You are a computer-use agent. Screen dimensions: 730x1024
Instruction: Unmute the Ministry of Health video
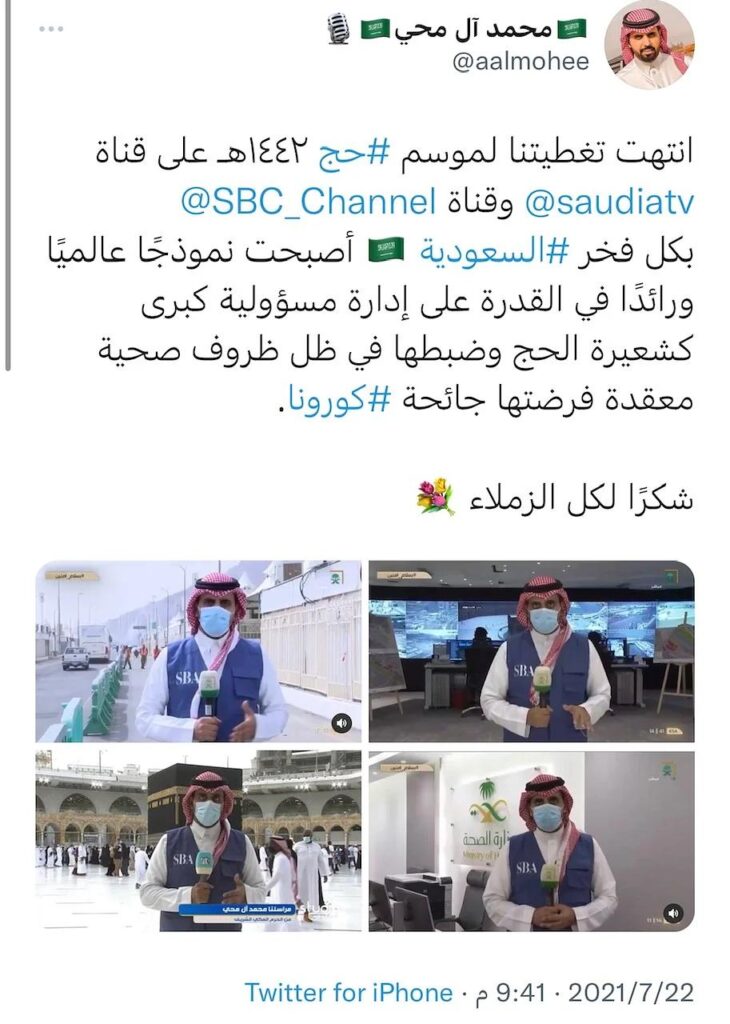tap(673, 912)
